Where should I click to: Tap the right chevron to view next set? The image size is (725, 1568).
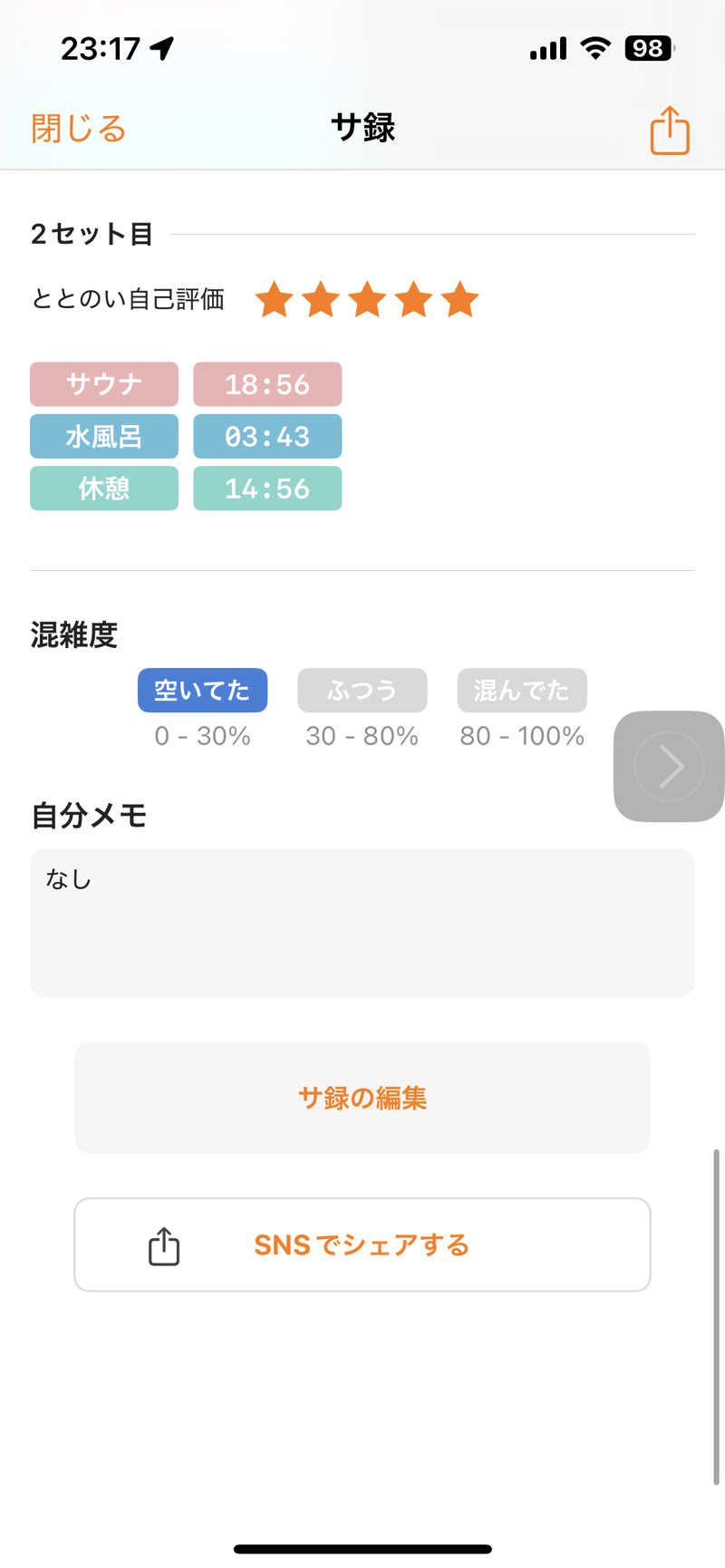pyautogui.click(x=668, y=766)
